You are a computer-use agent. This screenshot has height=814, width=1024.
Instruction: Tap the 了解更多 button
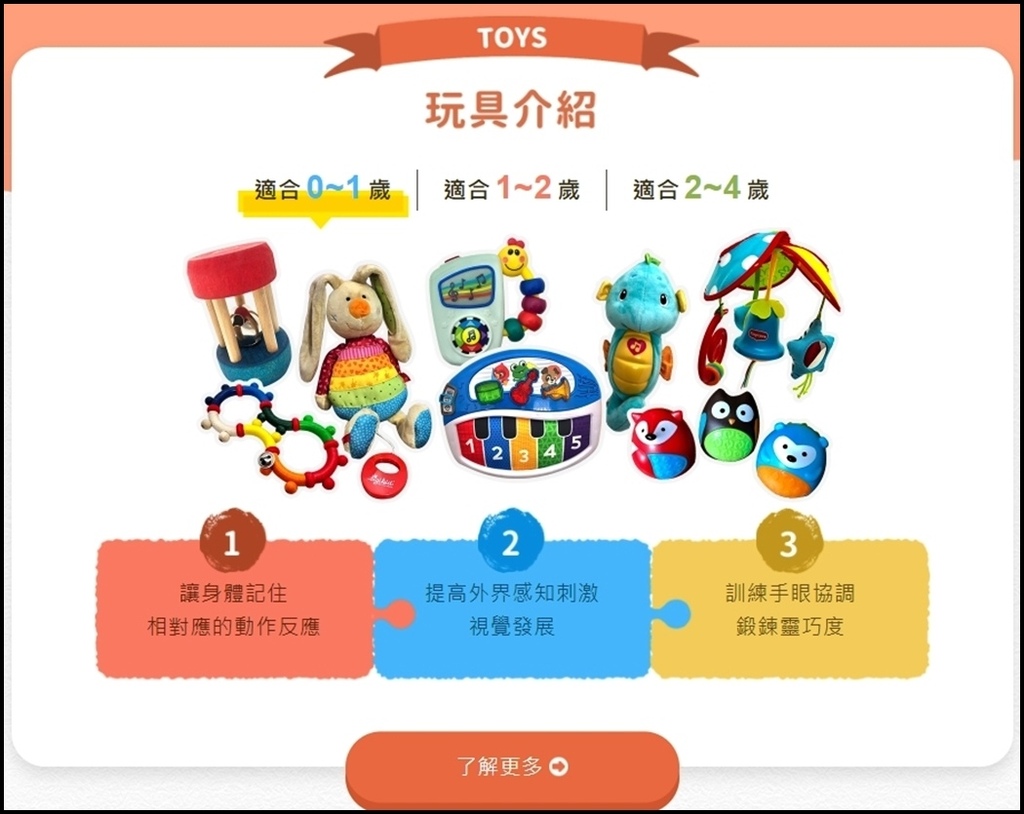(512, 767)
